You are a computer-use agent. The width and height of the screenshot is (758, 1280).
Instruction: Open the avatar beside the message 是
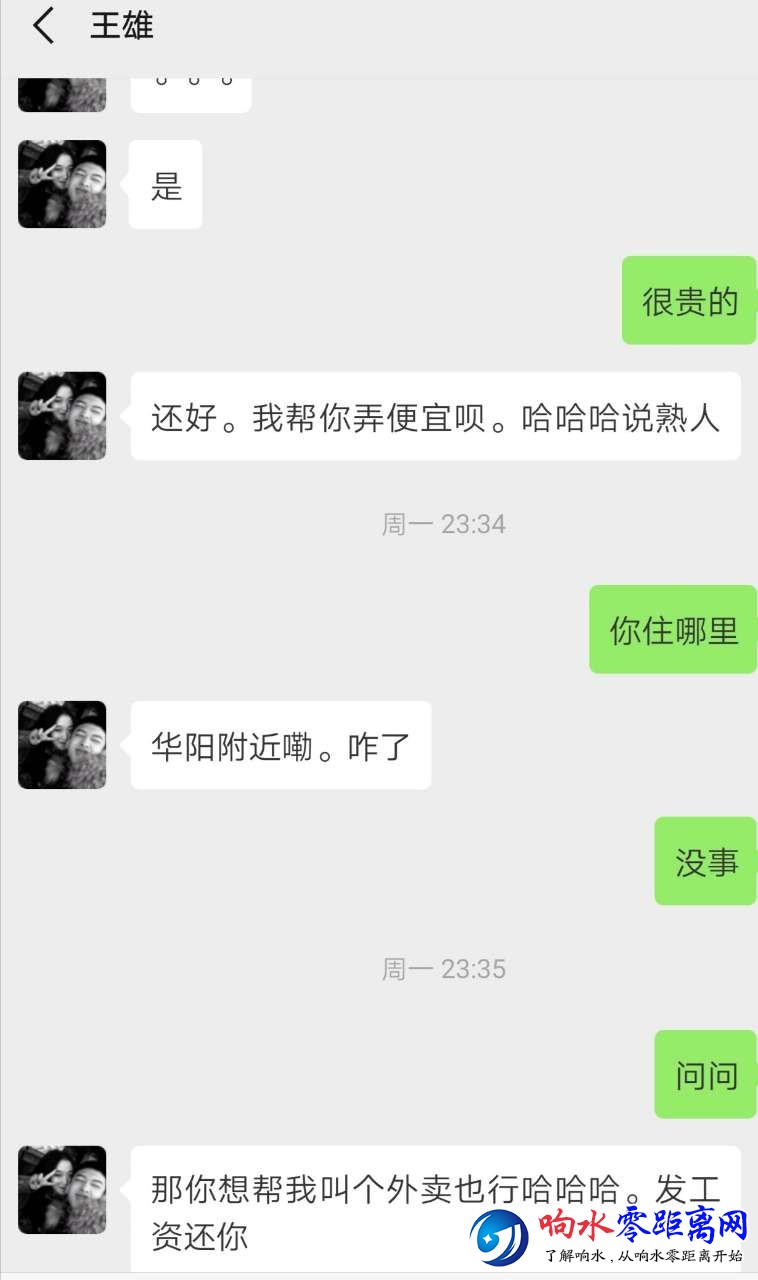tap(62, 184)
